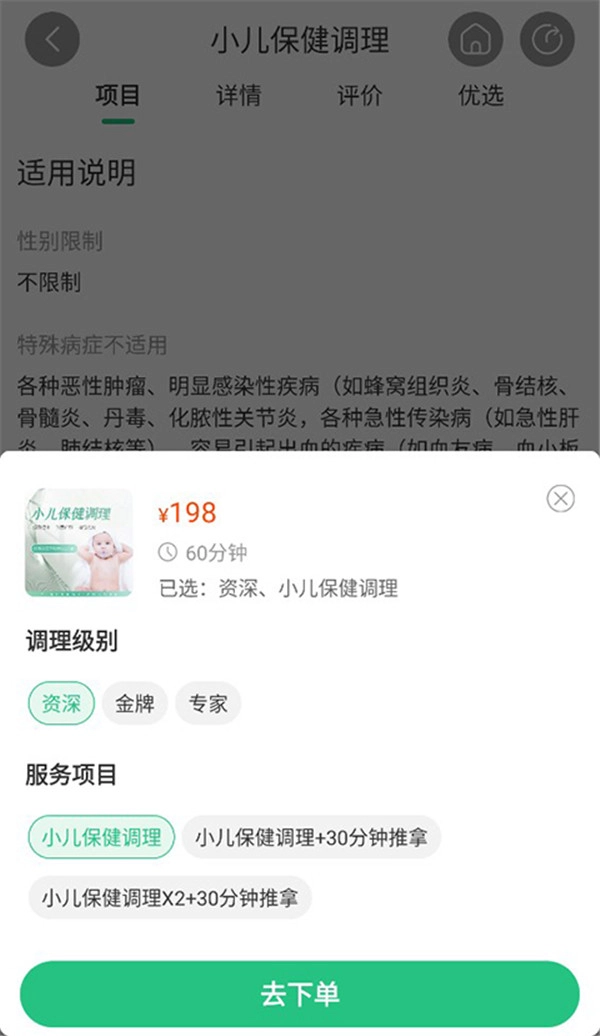Switch to the 详情 tab
This screenshot has width=600, height=1036.
click(239, 96)
